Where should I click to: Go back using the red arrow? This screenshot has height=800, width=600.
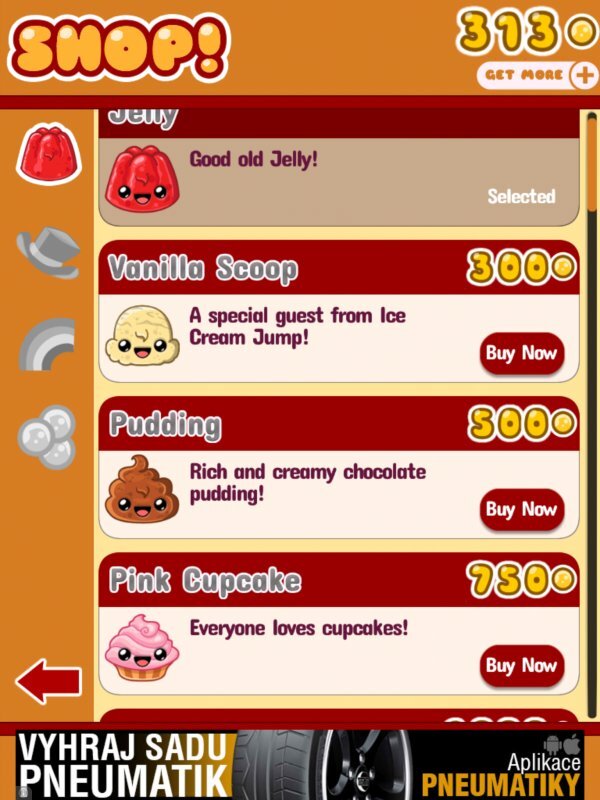48,682
